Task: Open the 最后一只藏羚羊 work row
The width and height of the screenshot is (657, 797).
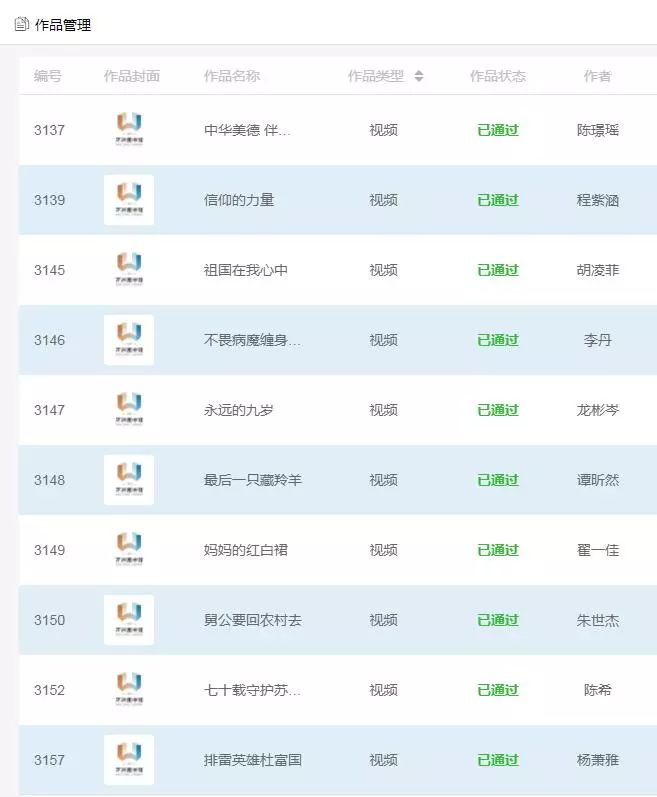Action: click(253, 480)
